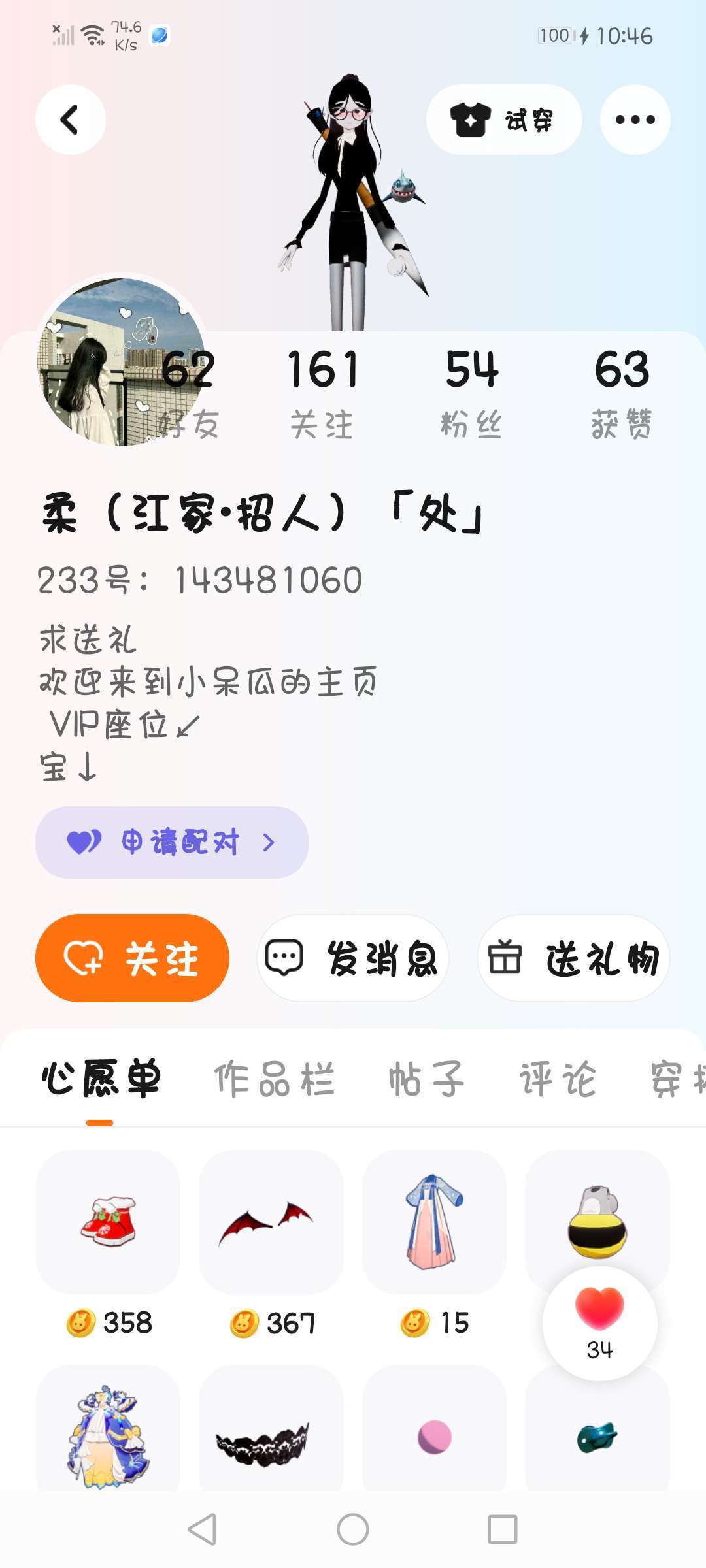The width and height of the screenshot is (706, 1568).
Task: Tap the system home button
Action: click(x=353, y=1529)
